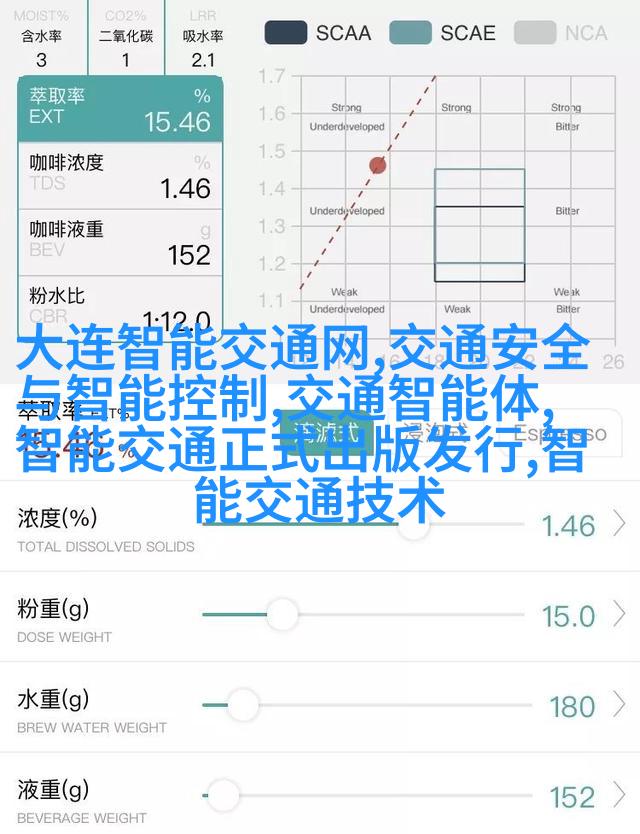Open the chevron next to 1.46 concentration
This screenshot has height=834, width=640.
pyautogui.click(x=619, y=523)
